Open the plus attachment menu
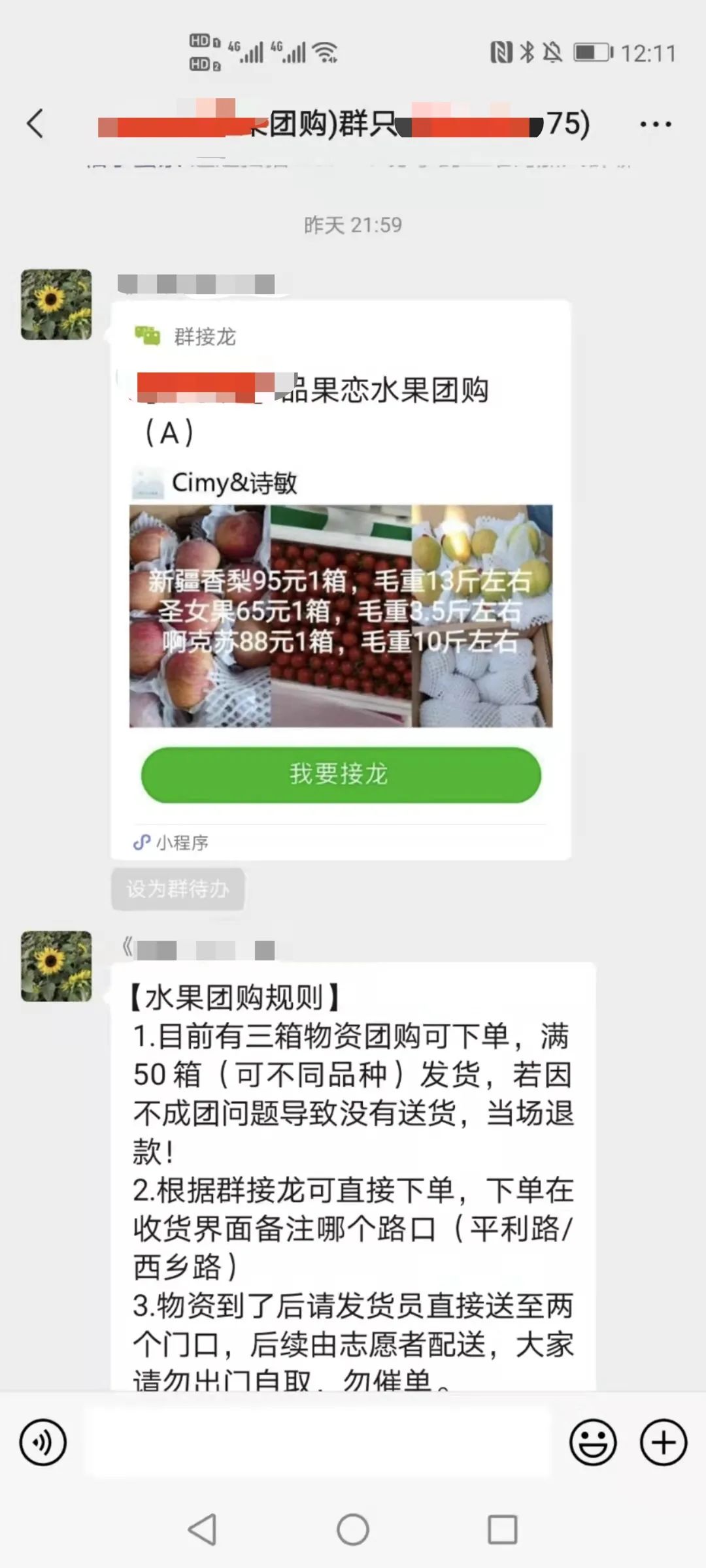706x1568 pixels. click(664, 1443)
